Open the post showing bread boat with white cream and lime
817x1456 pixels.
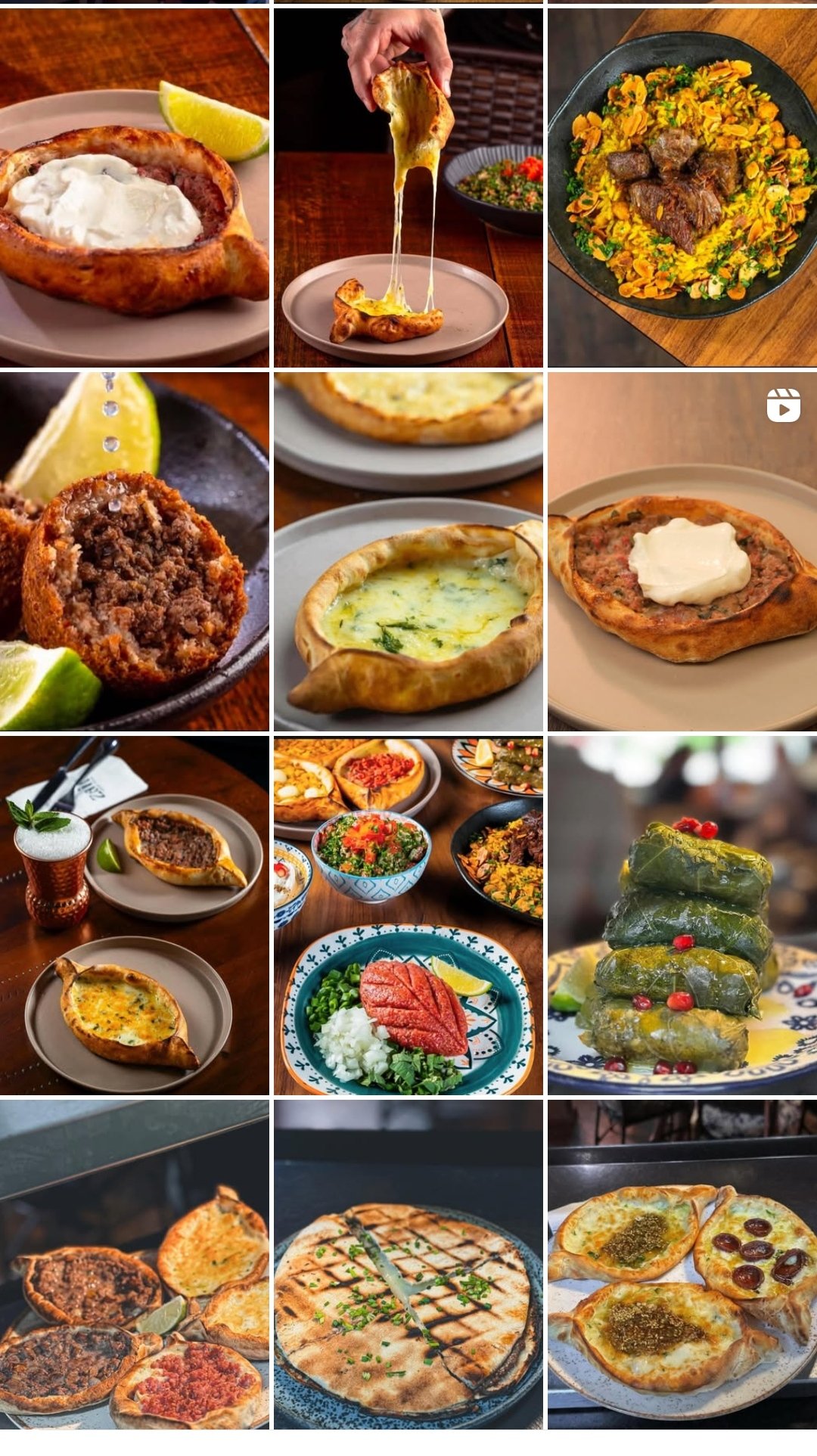pyautogui.click(x=134, y=188)
